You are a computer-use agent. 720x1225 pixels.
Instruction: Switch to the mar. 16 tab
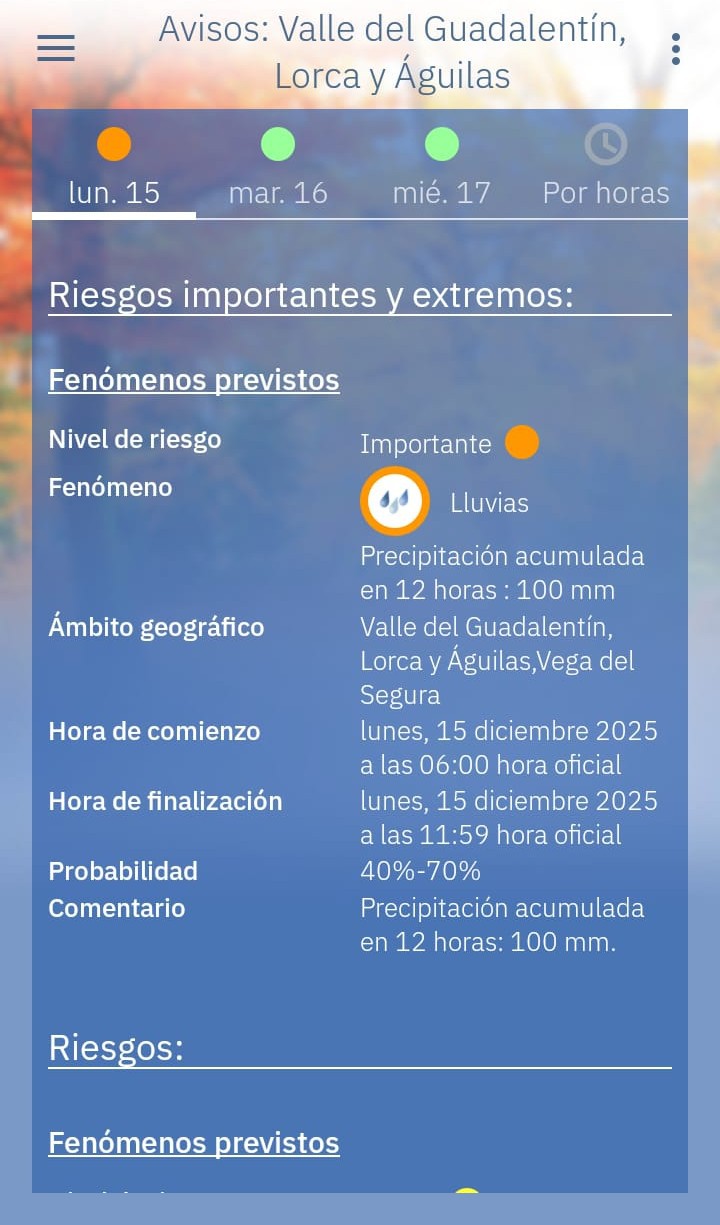[x=278, y=167]
